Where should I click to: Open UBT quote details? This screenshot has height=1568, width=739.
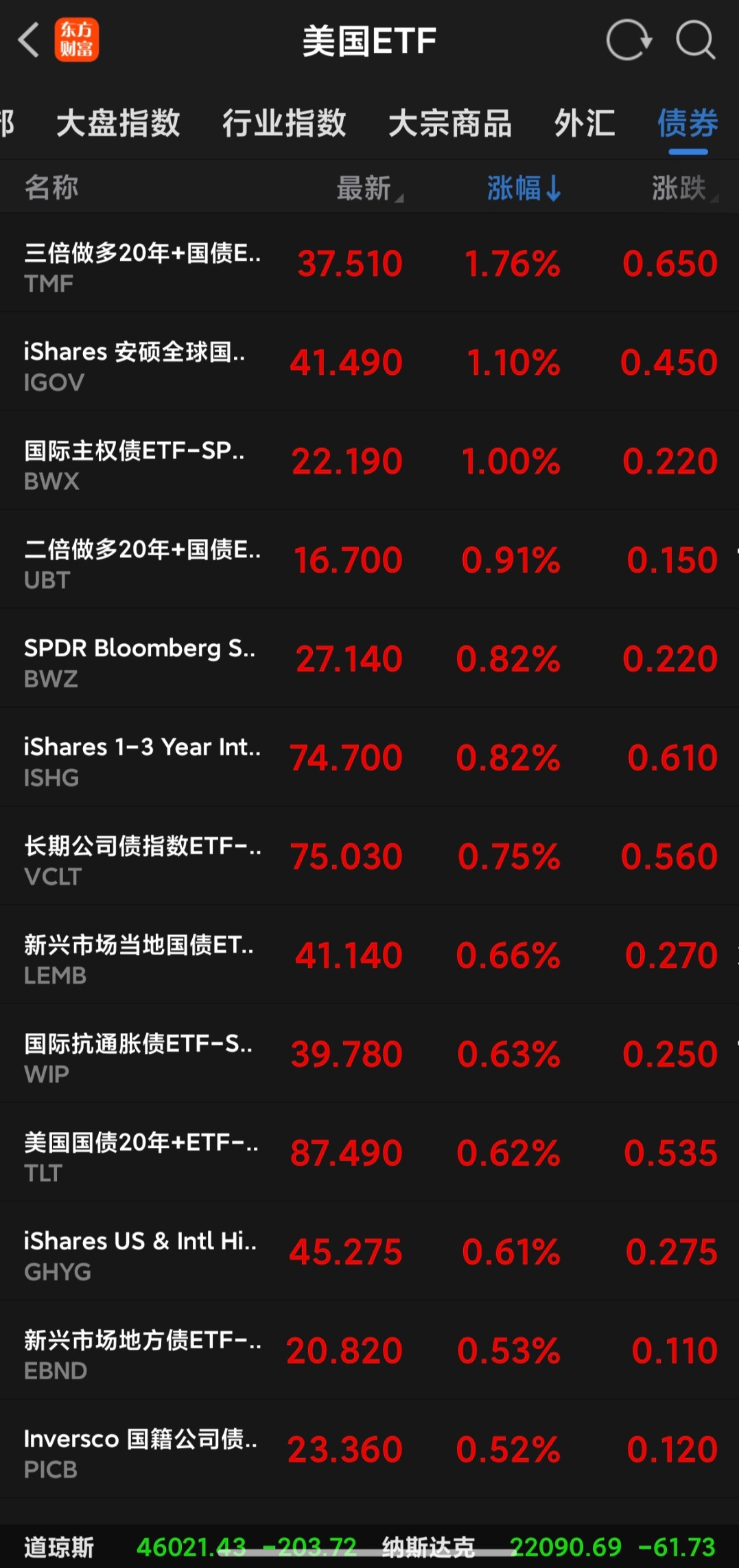pos(369,561)
